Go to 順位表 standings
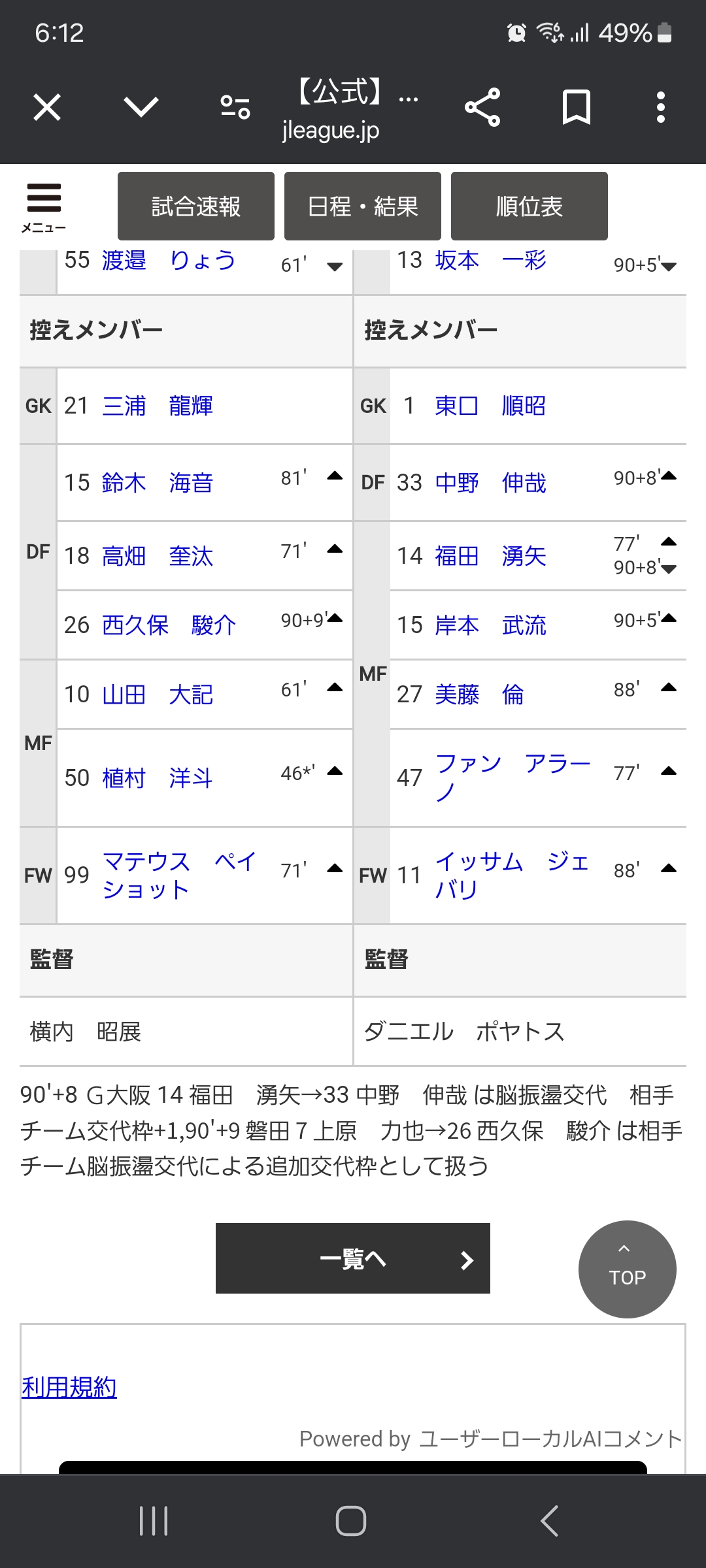Screen dimensions: 706x1568 click(529, 206)
